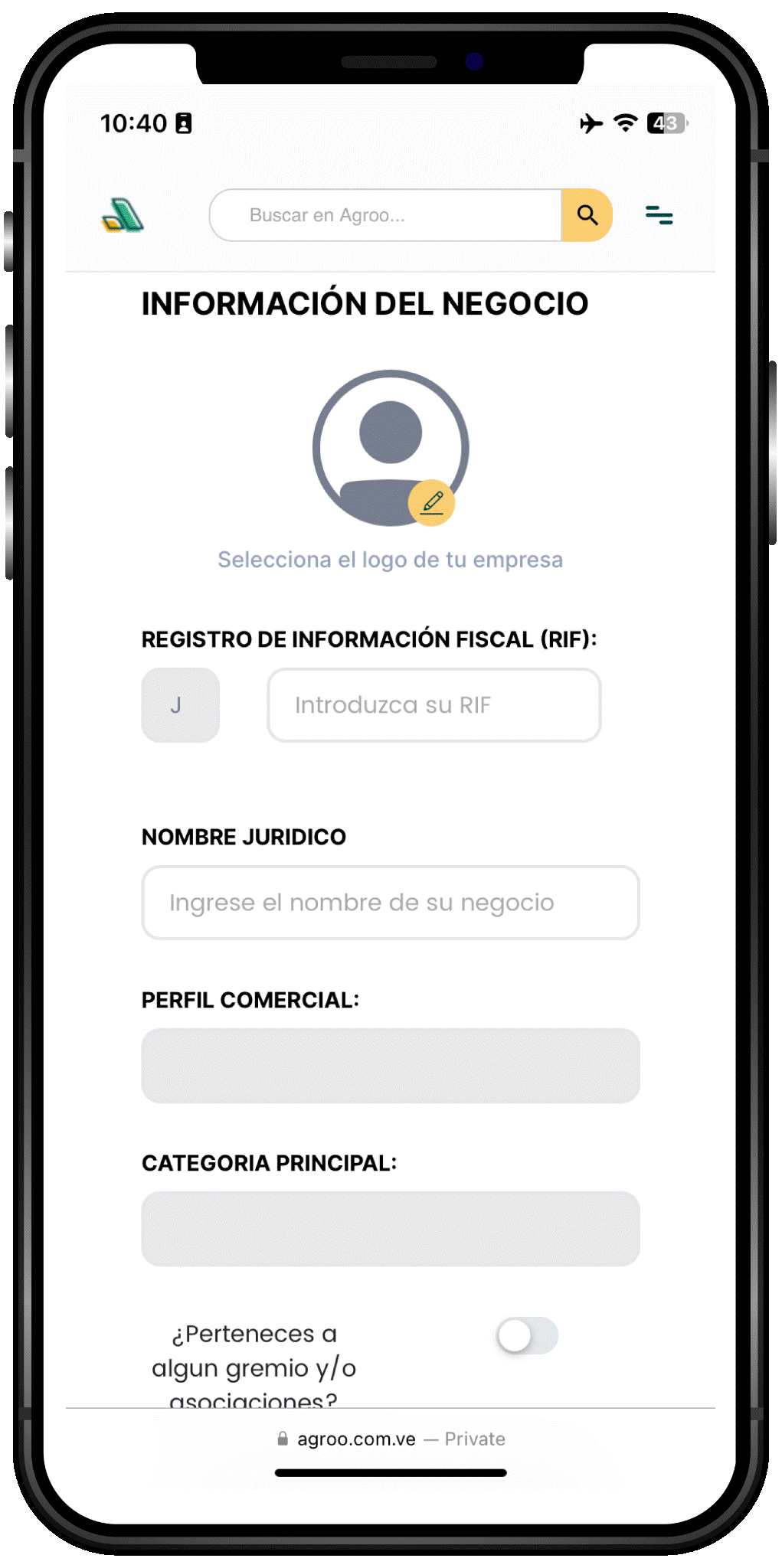This screenshot has width=782, height=1568.
Task: Open the RIF type selector showing J
Action: point(180,705)
